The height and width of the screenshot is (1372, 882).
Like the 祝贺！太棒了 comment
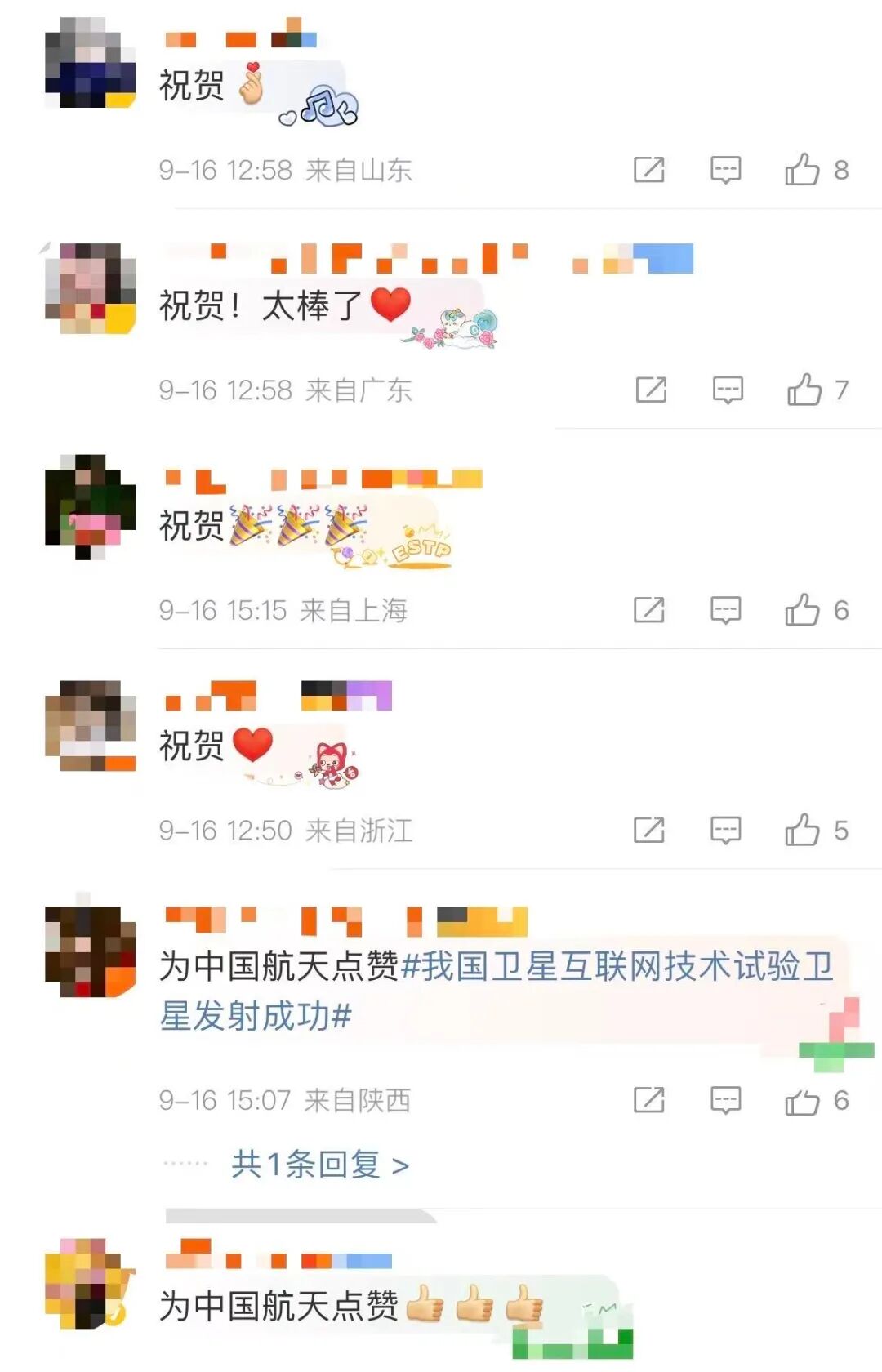[x=804, y=390]
